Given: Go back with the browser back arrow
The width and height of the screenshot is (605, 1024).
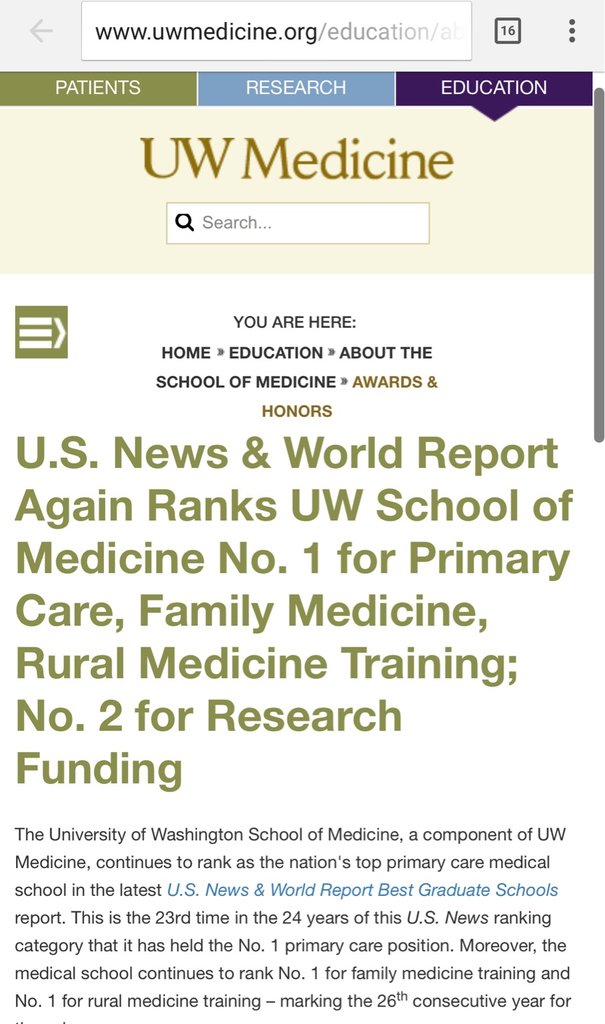Looking at the screenshot, I should point(41,31).
